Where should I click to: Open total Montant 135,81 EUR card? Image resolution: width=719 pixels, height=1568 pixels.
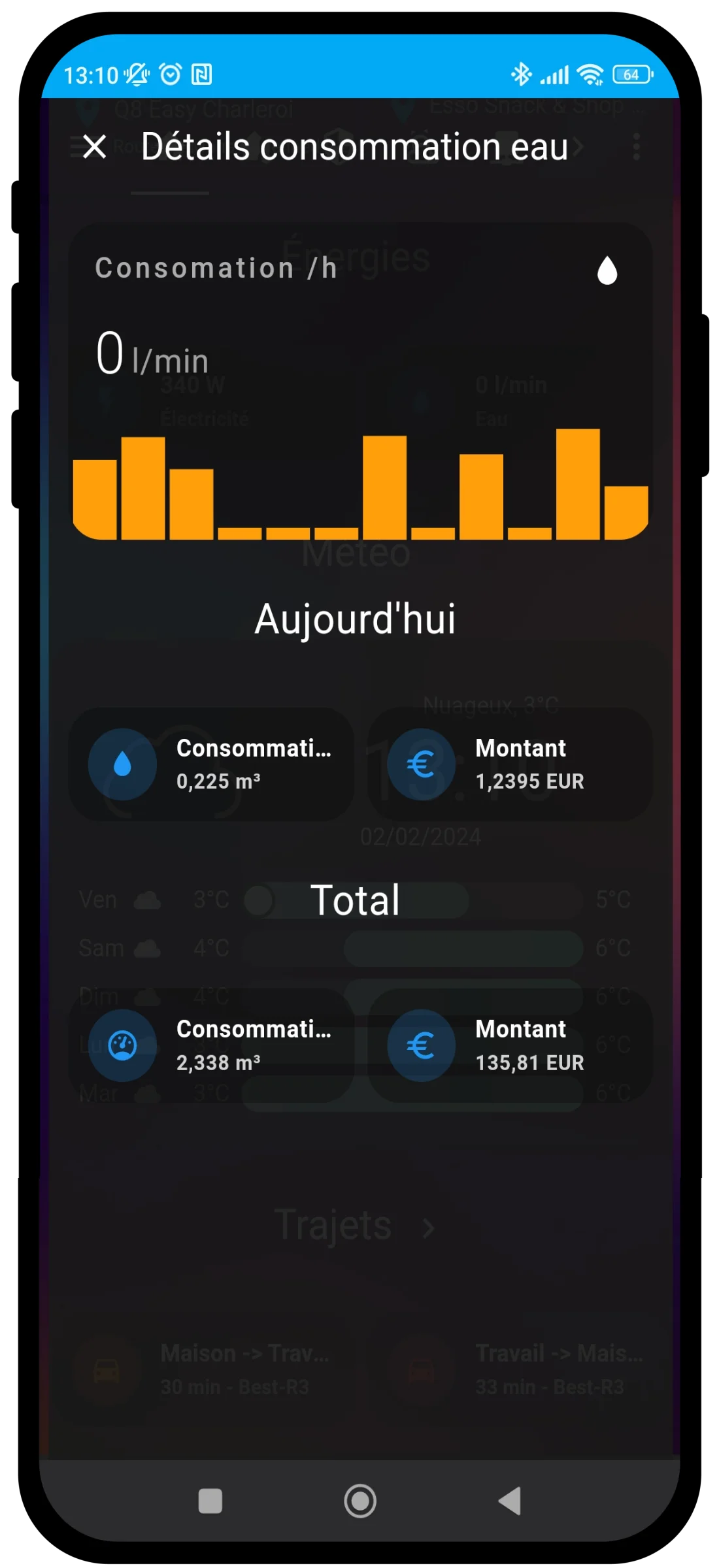(x=510, y=1045)
